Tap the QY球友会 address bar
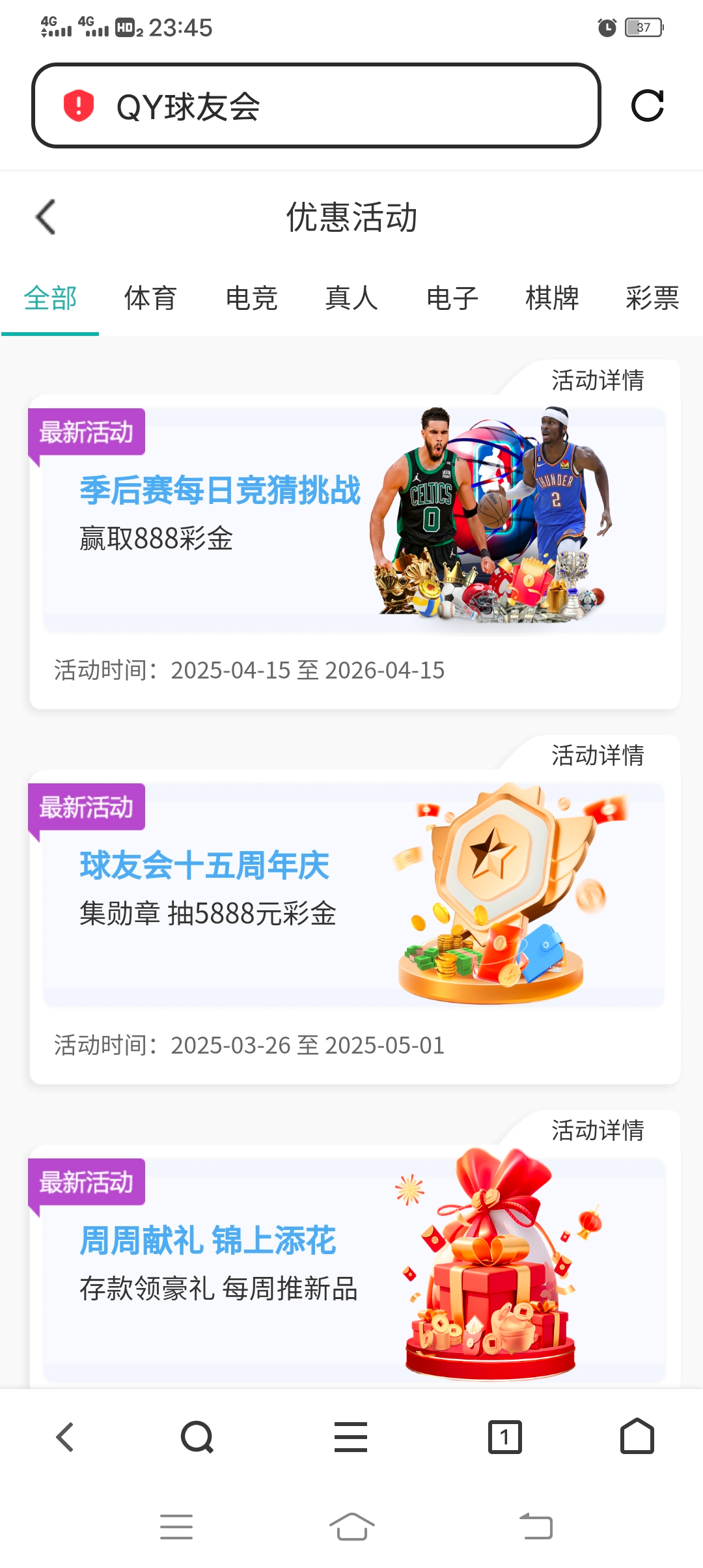Image resolution: width=703 pixels, height=1568 pixels. [316, 105]
